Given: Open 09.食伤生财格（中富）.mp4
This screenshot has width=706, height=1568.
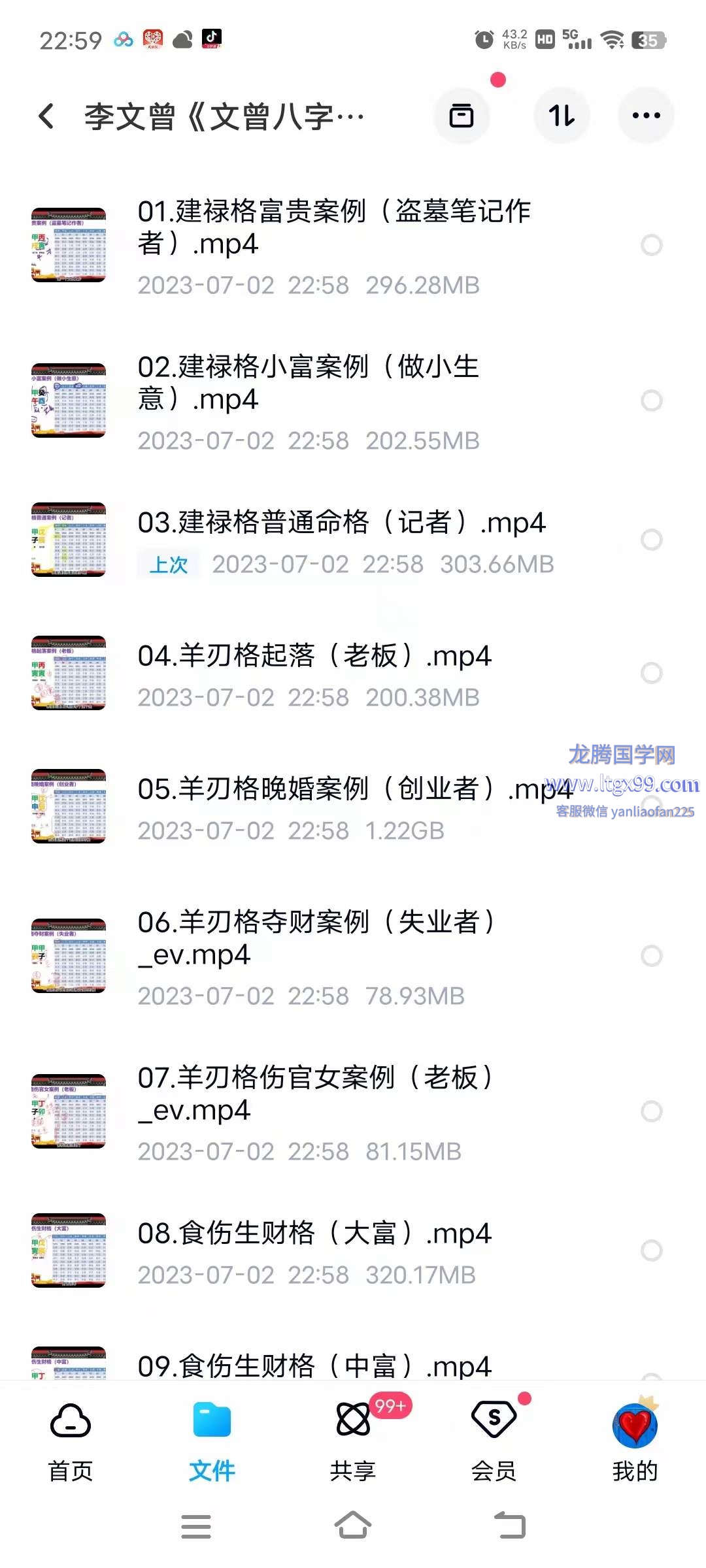Looking at the screenshot, I should click(314, 1364).
